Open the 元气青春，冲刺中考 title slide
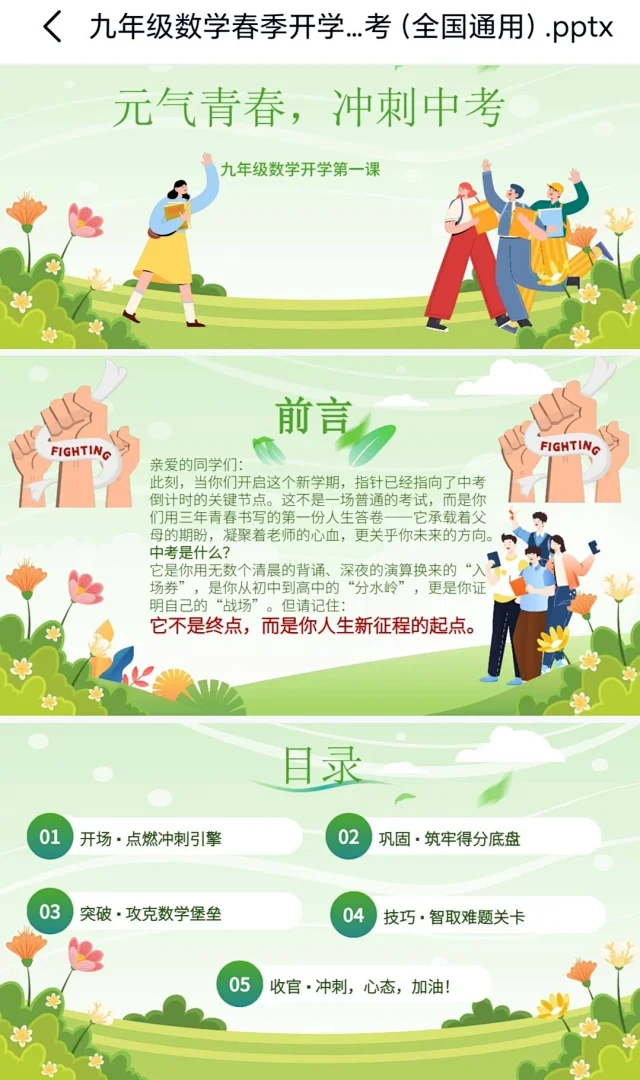Viewport: 640px width, 1080px height. (x=320, y=207)
